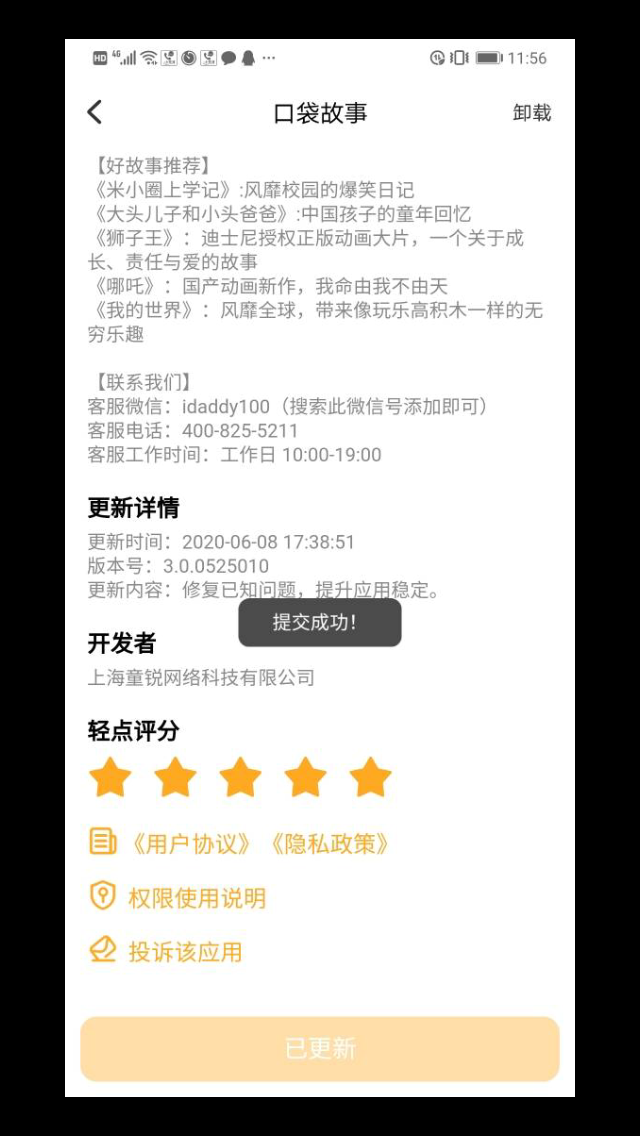
Task: Open the 《隐私政策》 link
Action: (x=328, y=844)
